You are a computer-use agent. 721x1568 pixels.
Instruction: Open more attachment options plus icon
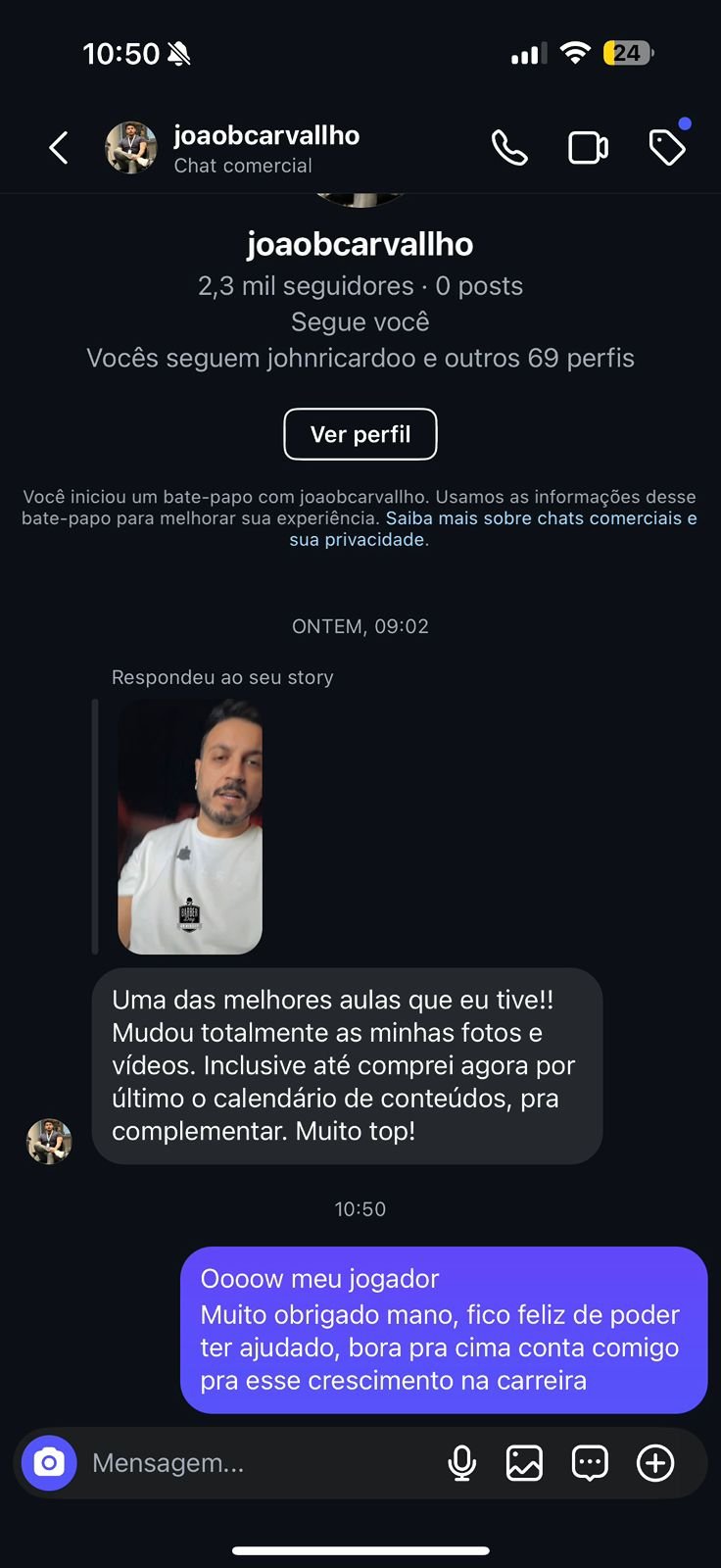pos(655,1463)
